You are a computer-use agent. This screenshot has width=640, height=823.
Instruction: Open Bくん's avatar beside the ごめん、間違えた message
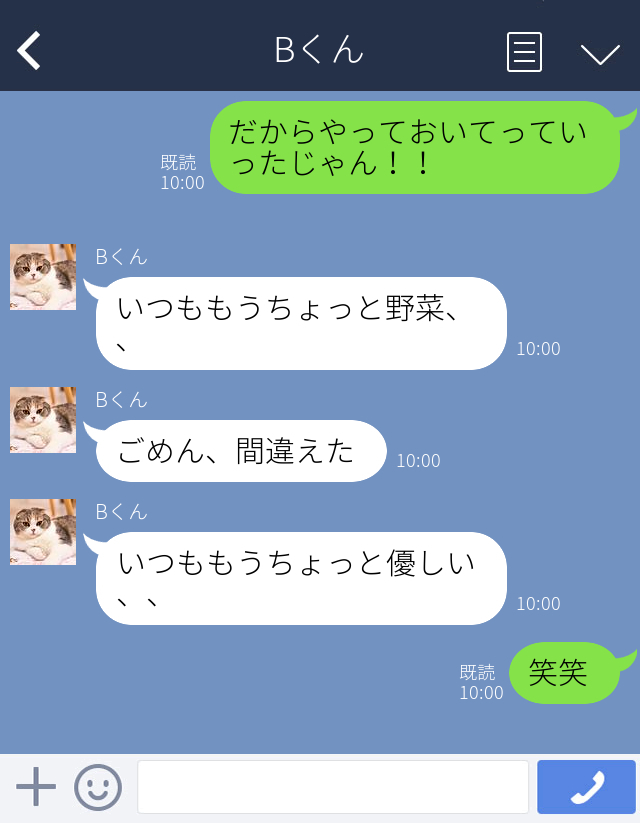[x=43, y=420]
